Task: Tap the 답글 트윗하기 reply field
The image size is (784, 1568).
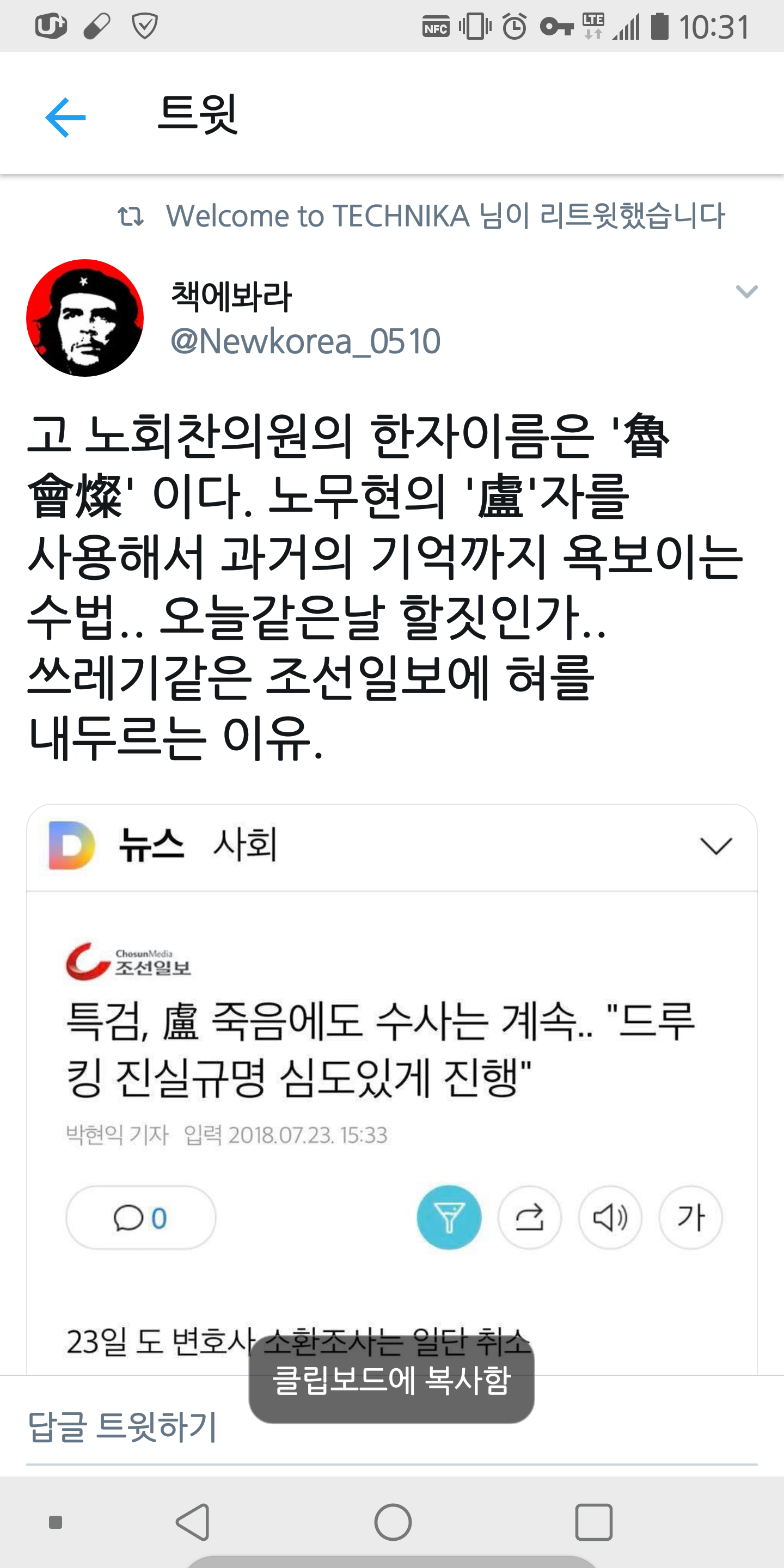Action: [123, 1426]
